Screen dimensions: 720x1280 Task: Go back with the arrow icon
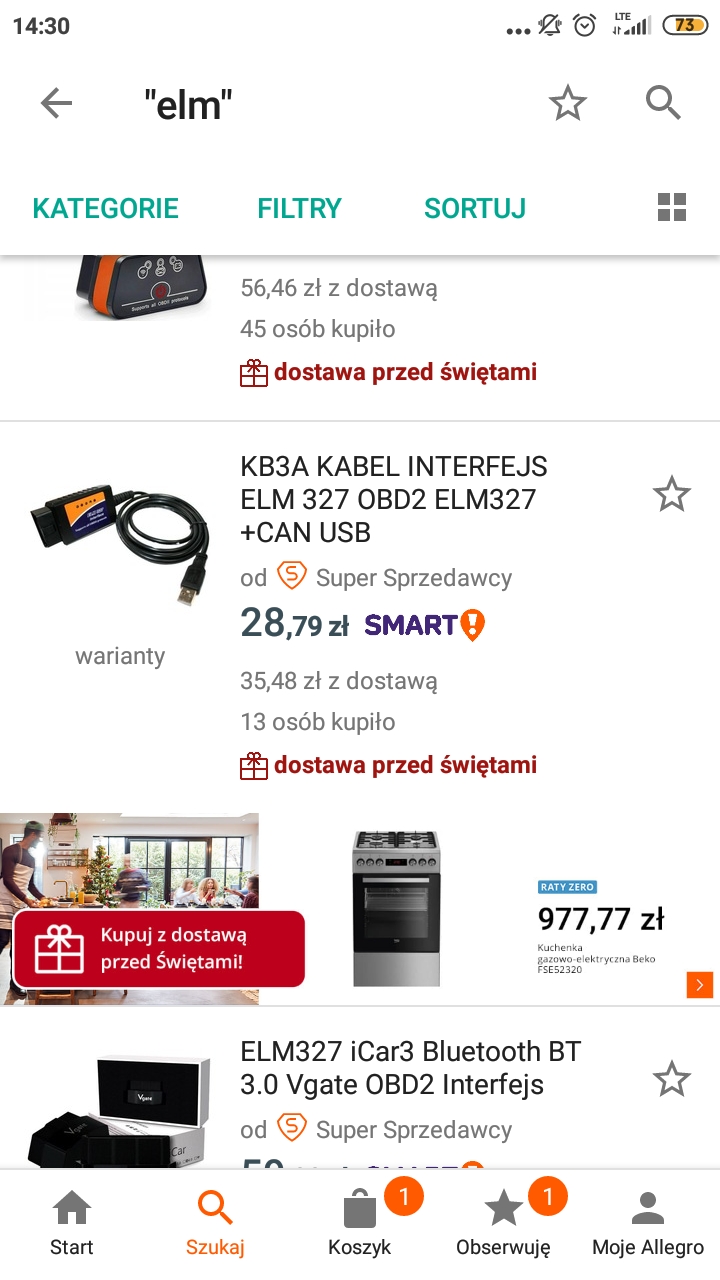click(57, 103)
